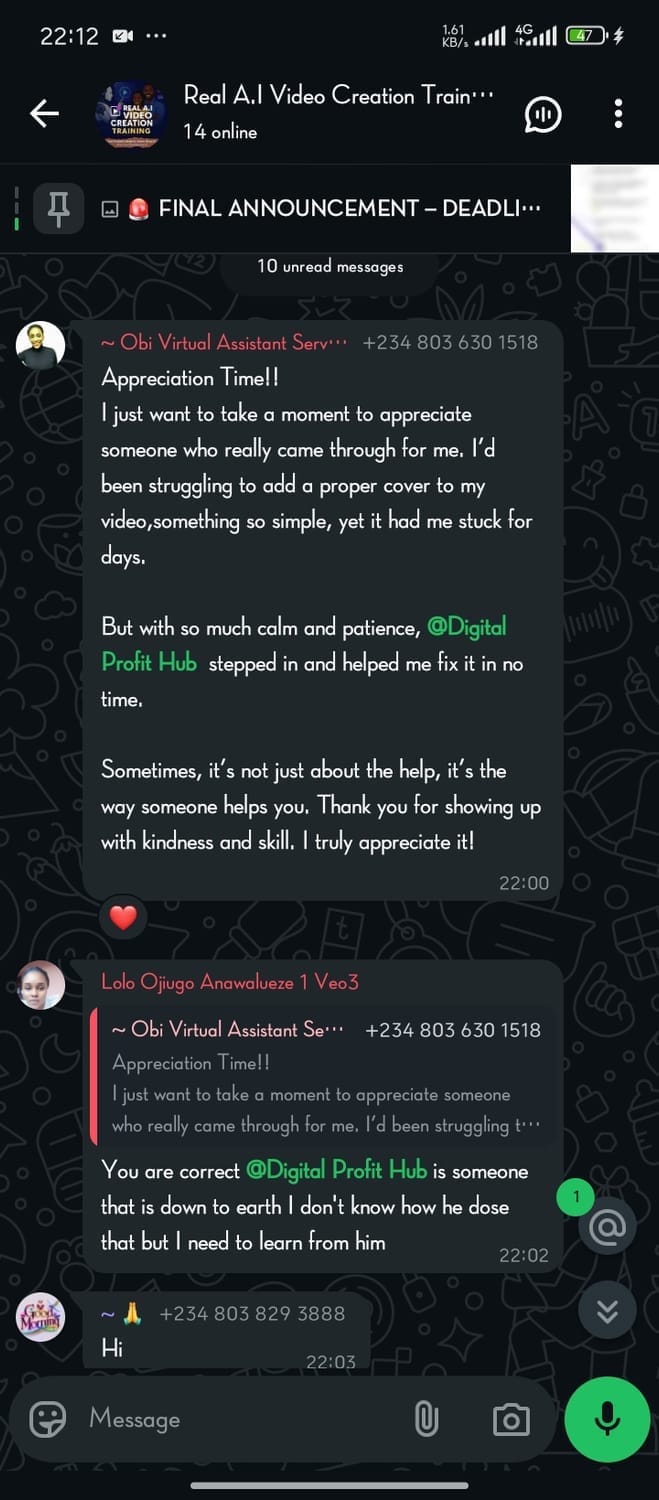659x1500 pixels.
Task: Jump down to latest messages
Action: click(606, 1311)
